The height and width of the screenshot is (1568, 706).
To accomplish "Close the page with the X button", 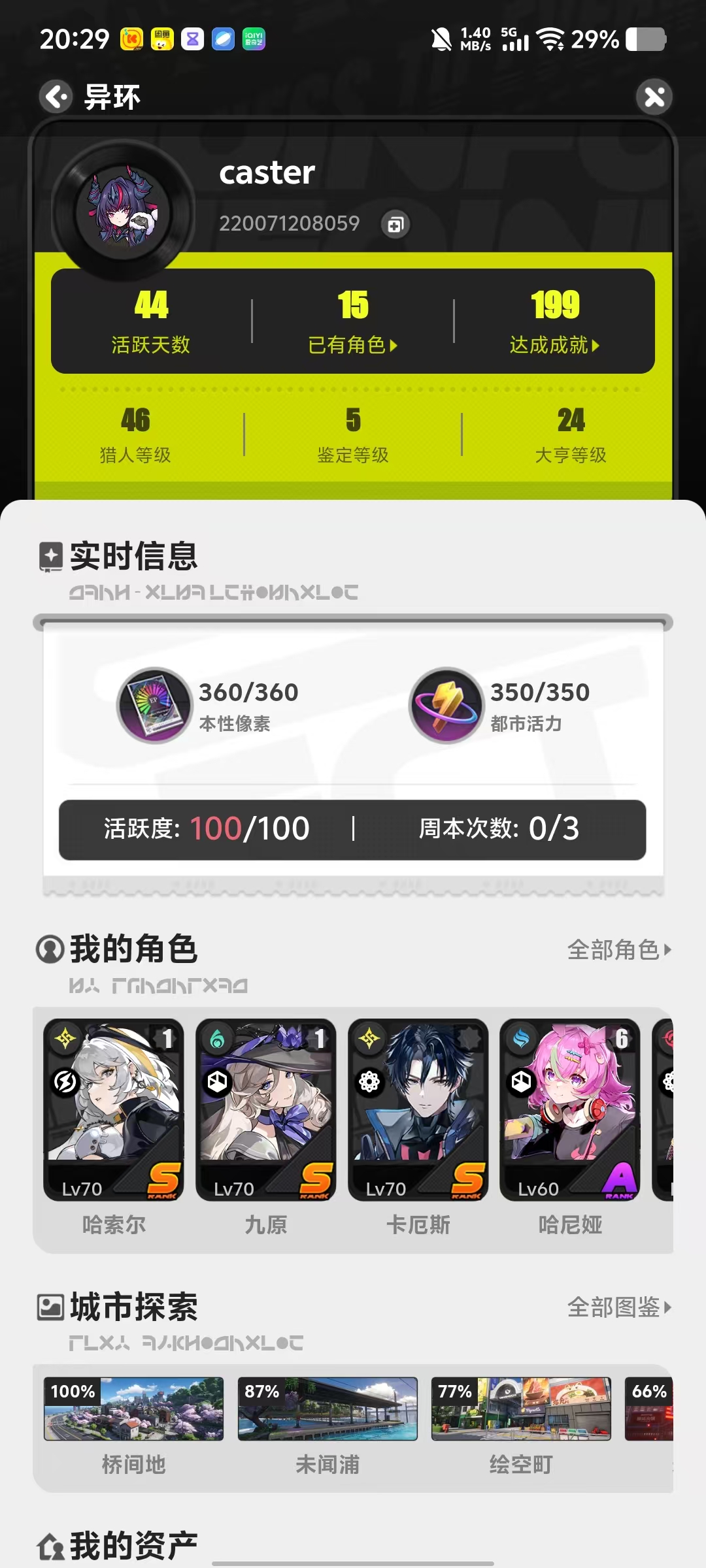I will pos(654,97).
